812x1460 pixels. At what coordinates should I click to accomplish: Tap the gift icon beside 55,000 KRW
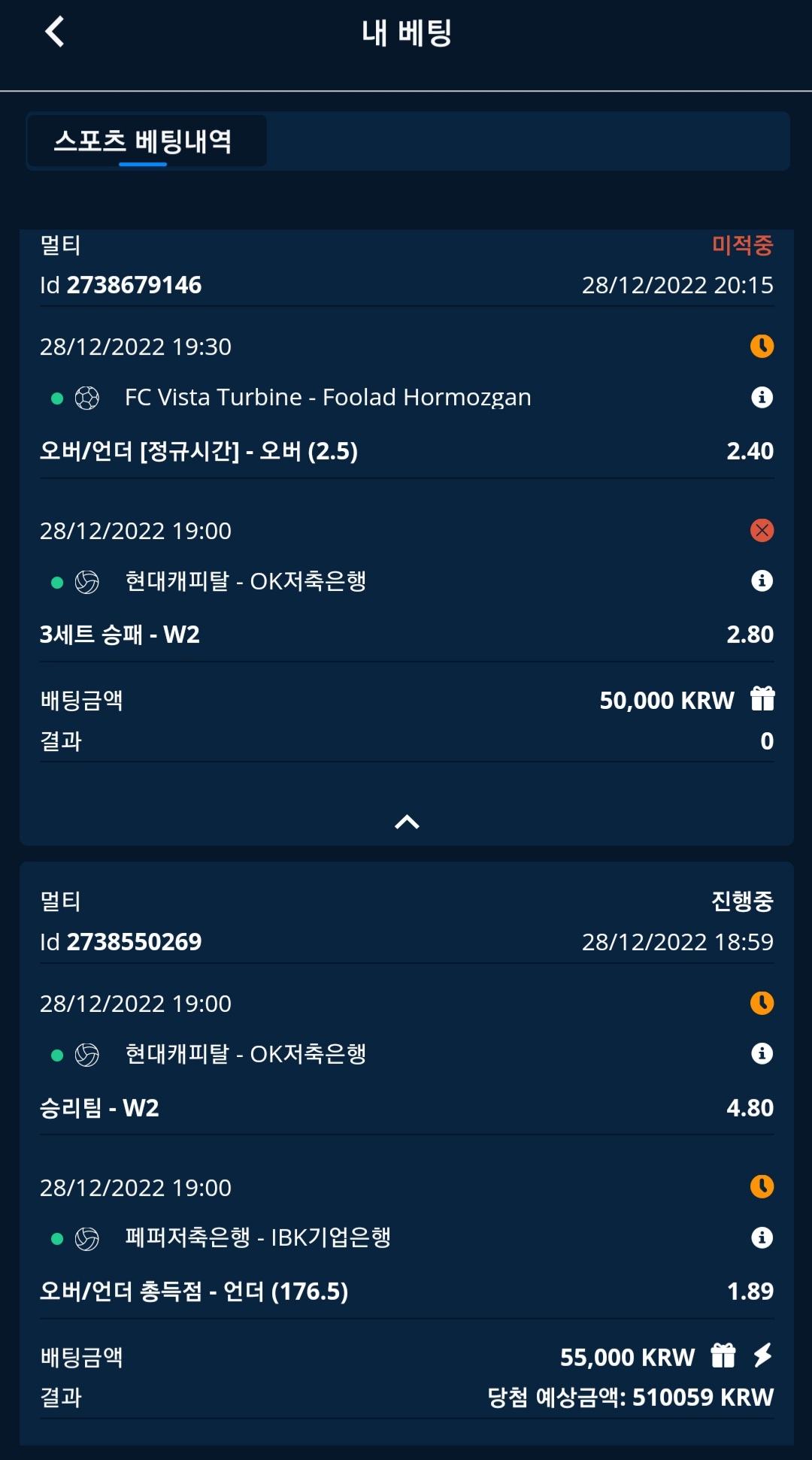click(x=723, y=1355)
